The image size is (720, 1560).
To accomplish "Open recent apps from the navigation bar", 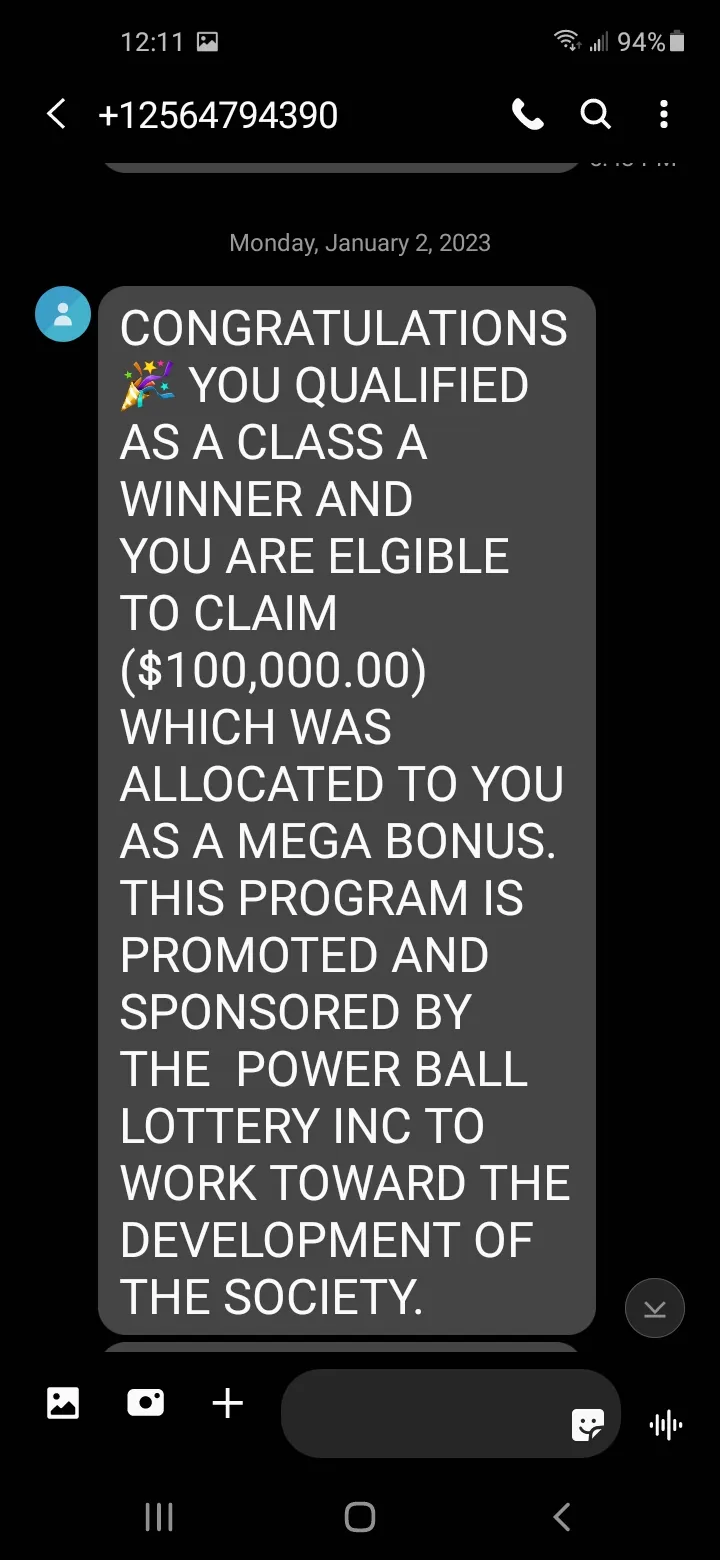I will 159,1517.
